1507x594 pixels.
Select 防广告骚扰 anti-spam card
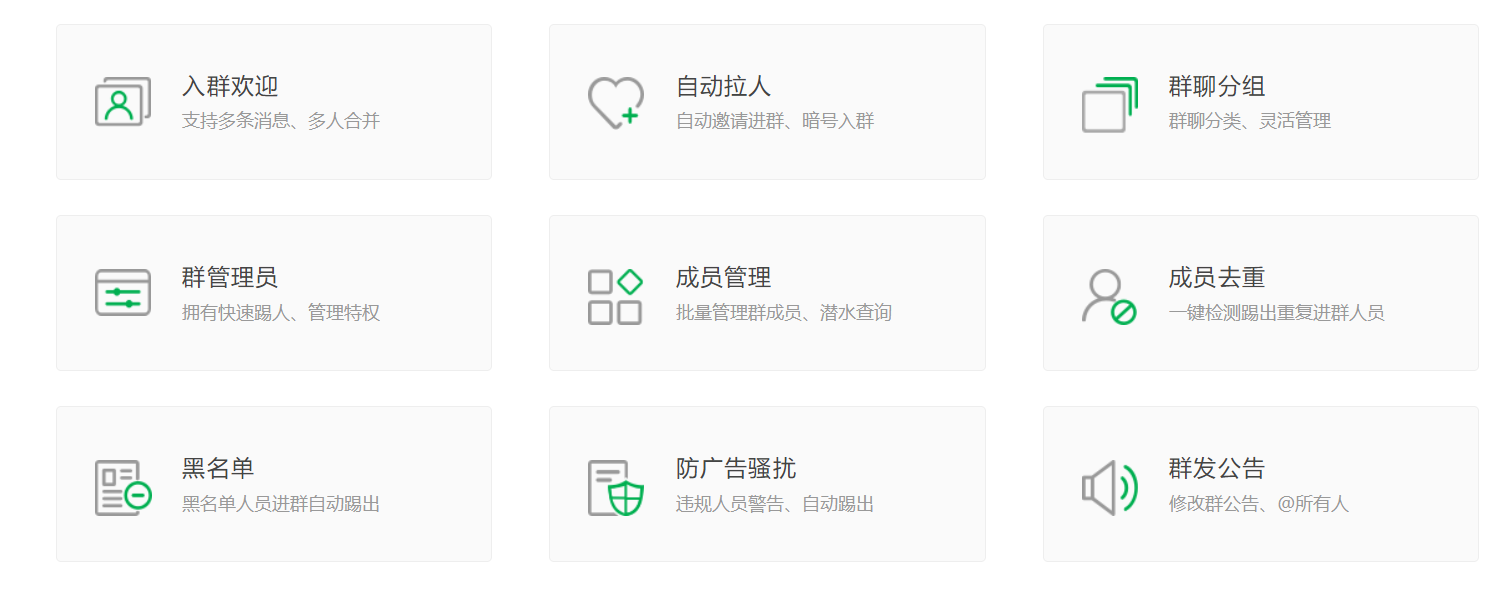[766, 484]
